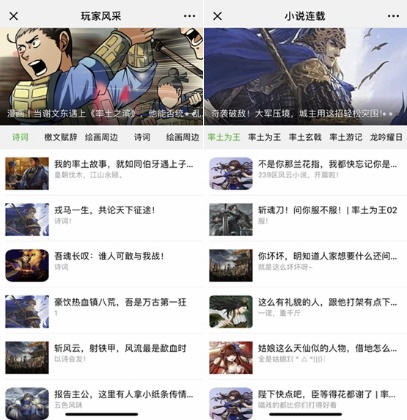The width and height of the screenshot is (407, 420).
Task: Open the 奇袭破敌 banner article
Action: click(305, 76)
